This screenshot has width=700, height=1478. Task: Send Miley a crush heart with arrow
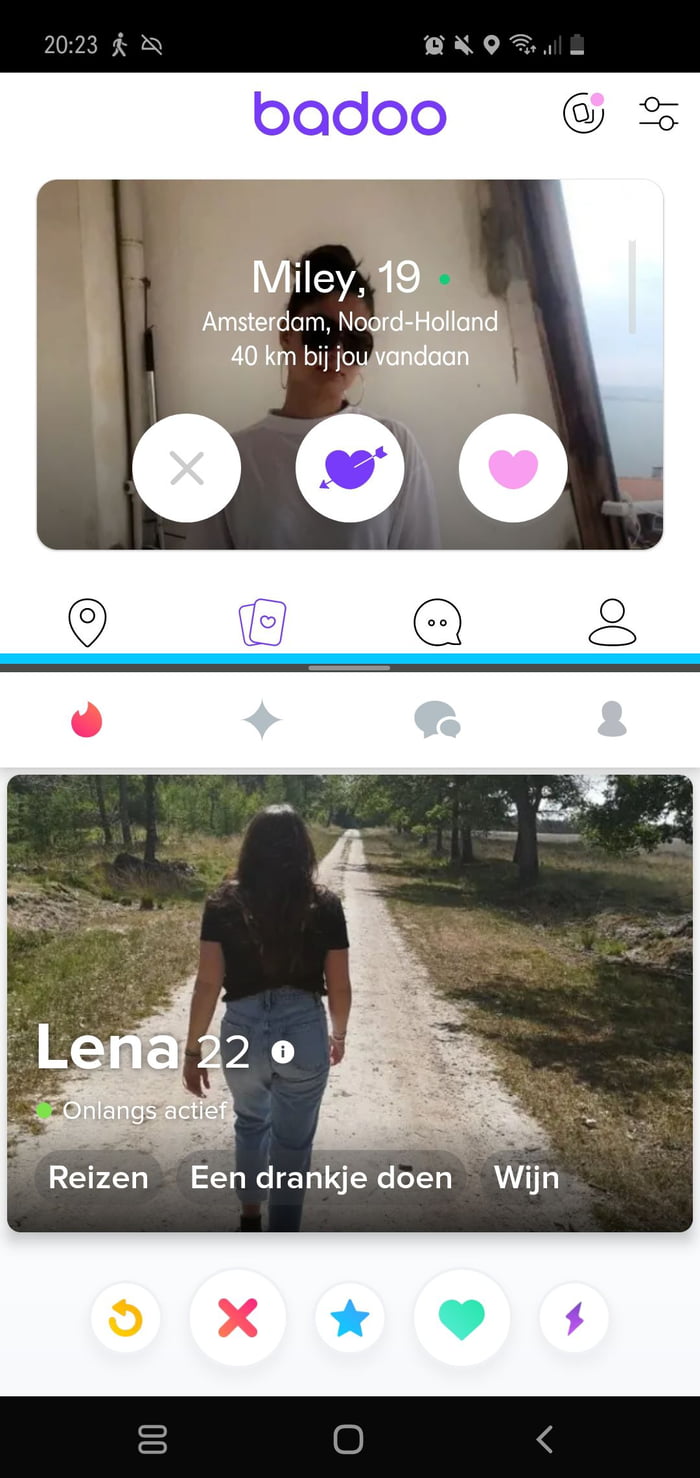[350, 468]
